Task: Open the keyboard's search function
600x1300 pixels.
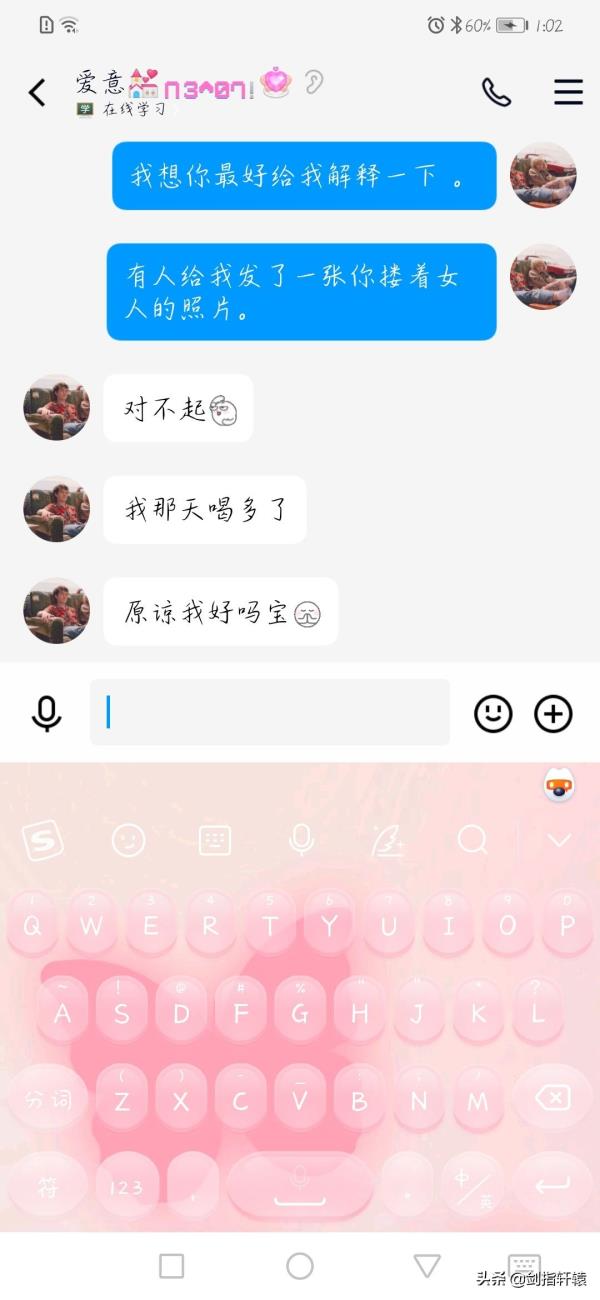Action: 472,840
